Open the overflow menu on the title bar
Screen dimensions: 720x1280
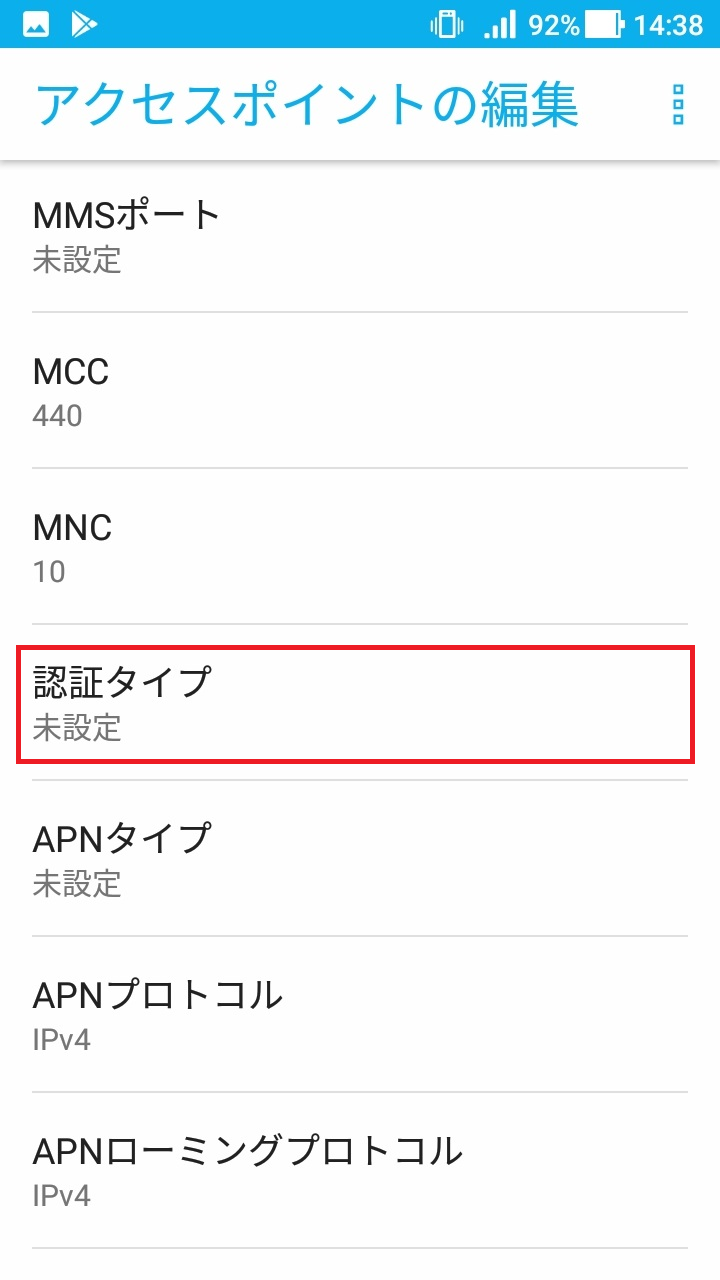[676, 106]
